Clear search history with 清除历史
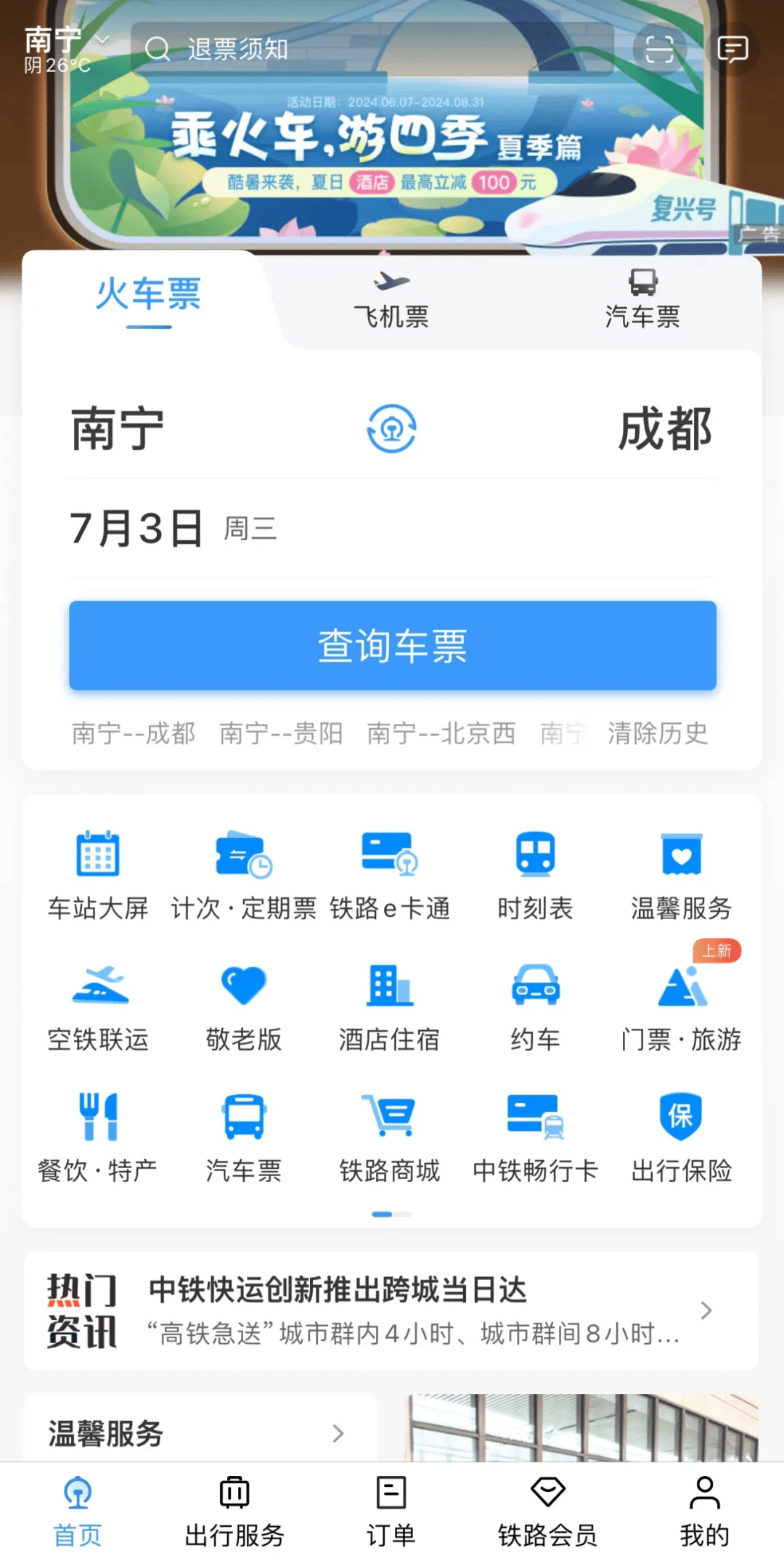 [x=657, y=733]
